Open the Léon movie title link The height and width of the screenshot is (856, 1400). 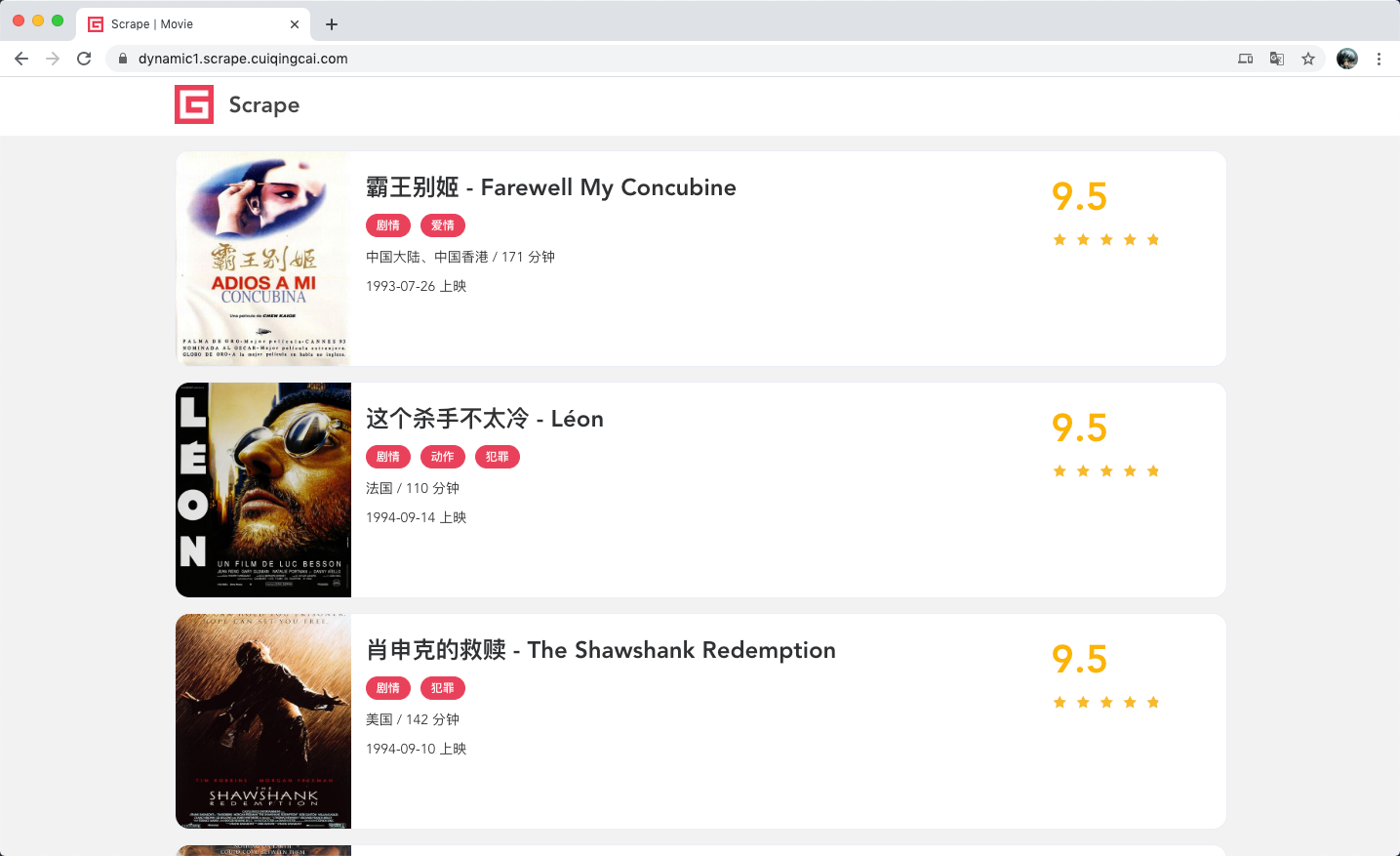484,419
